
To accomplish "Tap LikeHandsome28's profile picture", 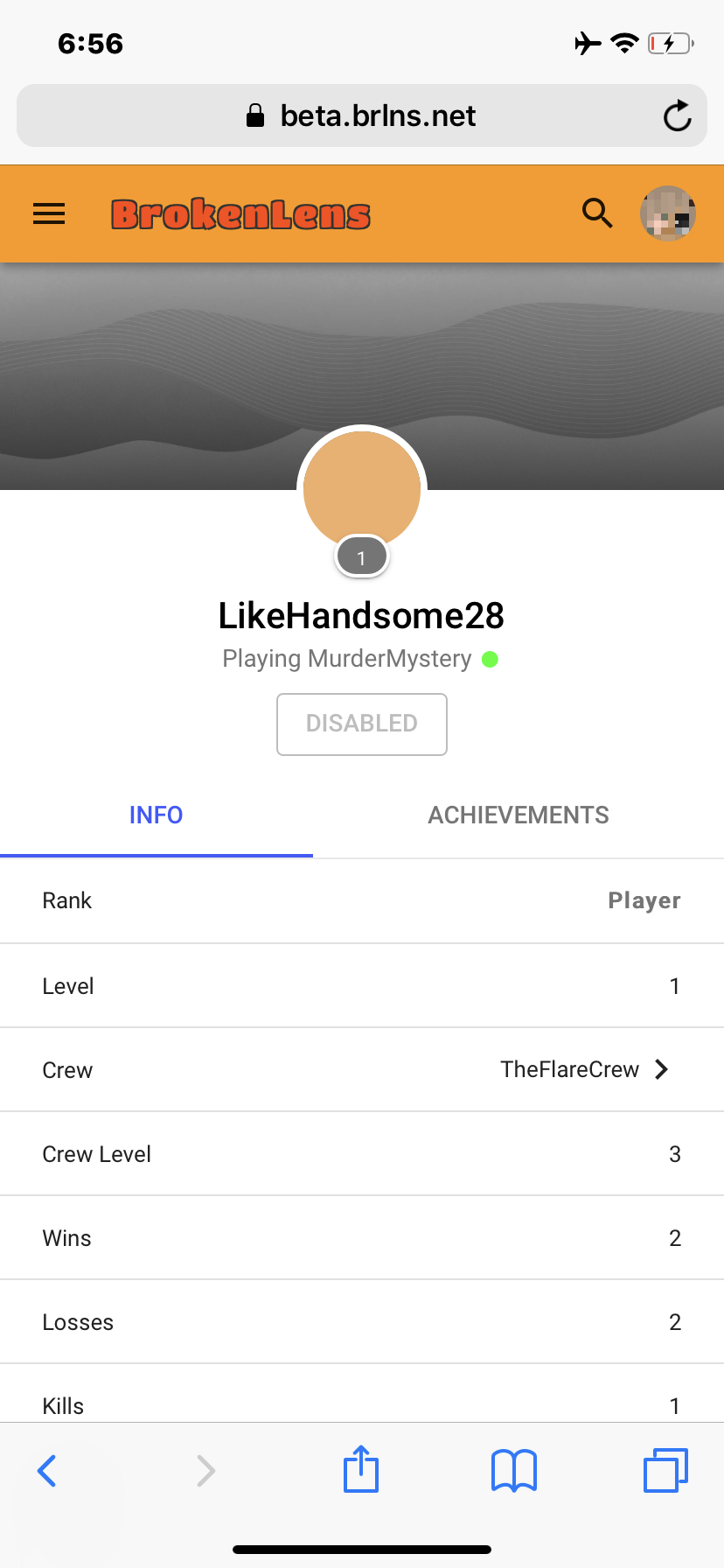I will pos(362,490).
